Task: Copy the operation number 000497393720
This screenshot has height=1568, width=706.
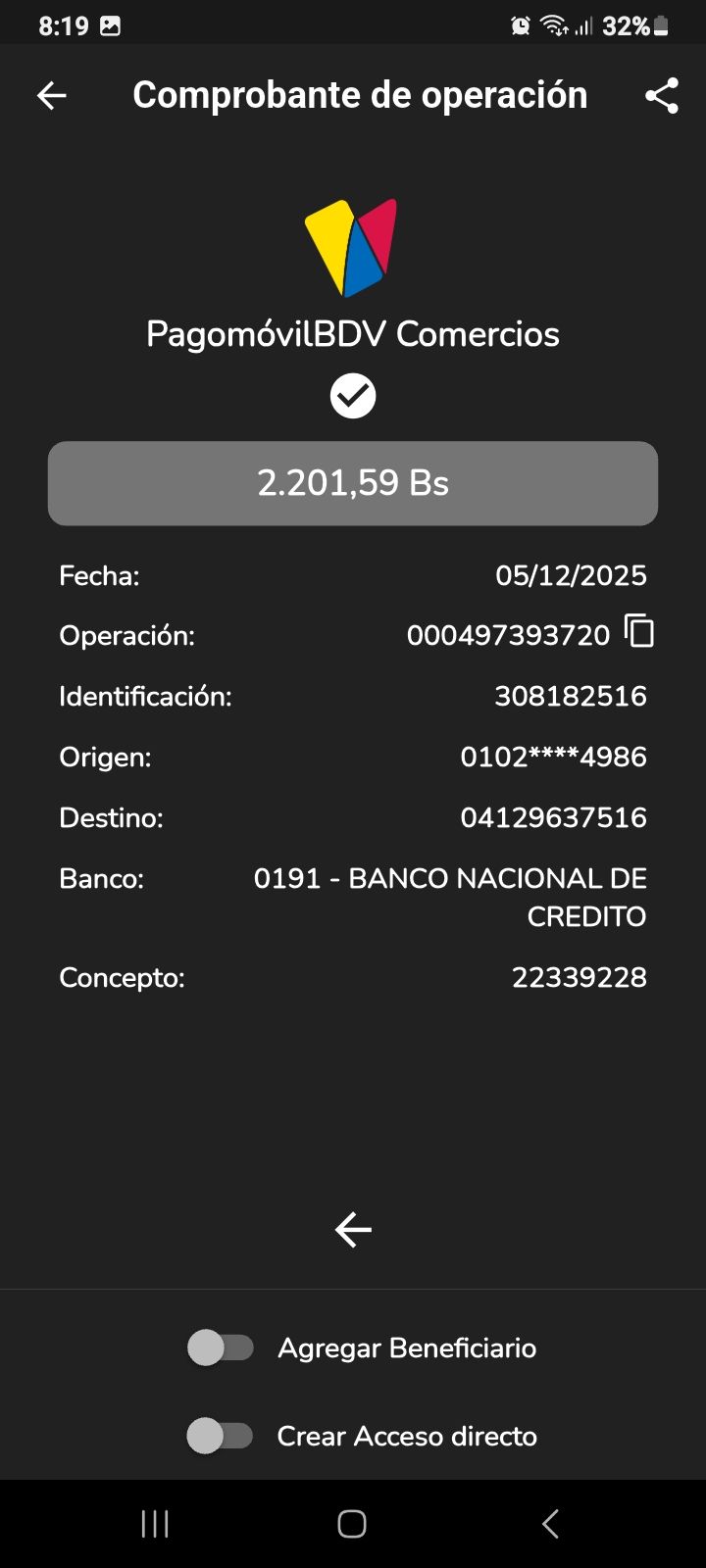Action: coord(639,632)
